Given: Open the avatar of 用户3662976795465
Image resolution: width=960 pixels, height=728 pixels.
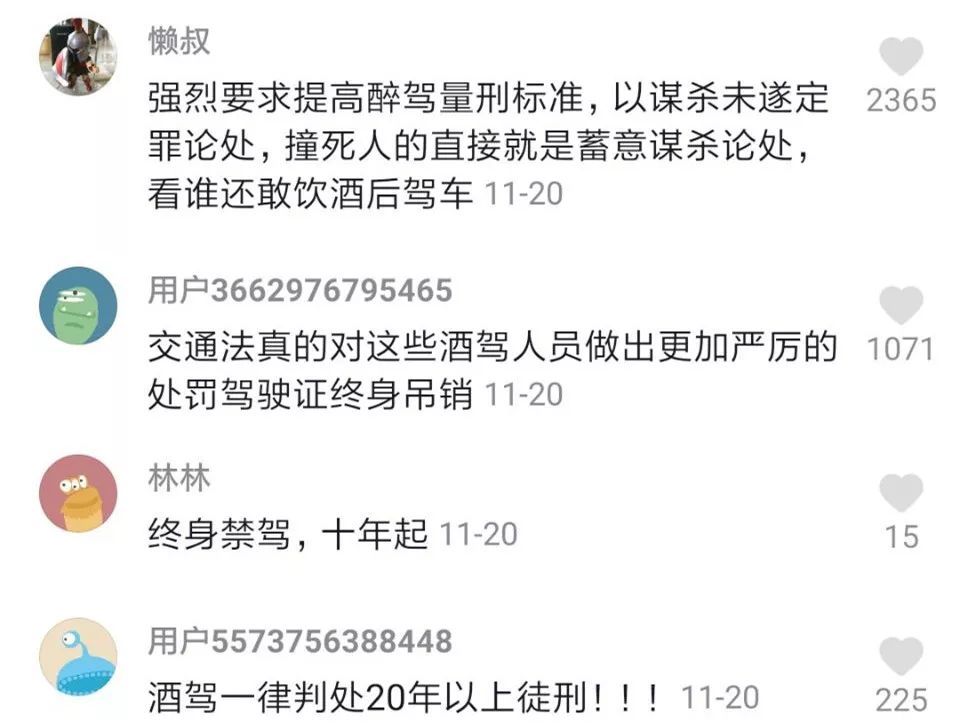Looking at the screenshot, I should point(78,305).
